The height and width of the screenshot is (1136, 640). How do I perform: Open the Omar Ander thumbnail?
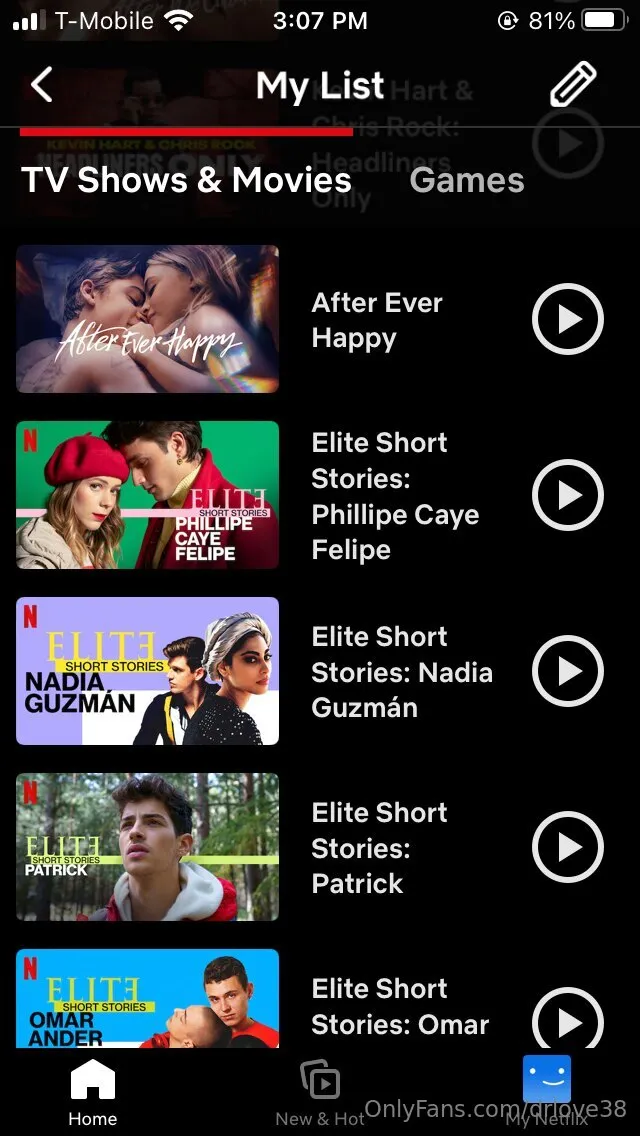point(147,998)
